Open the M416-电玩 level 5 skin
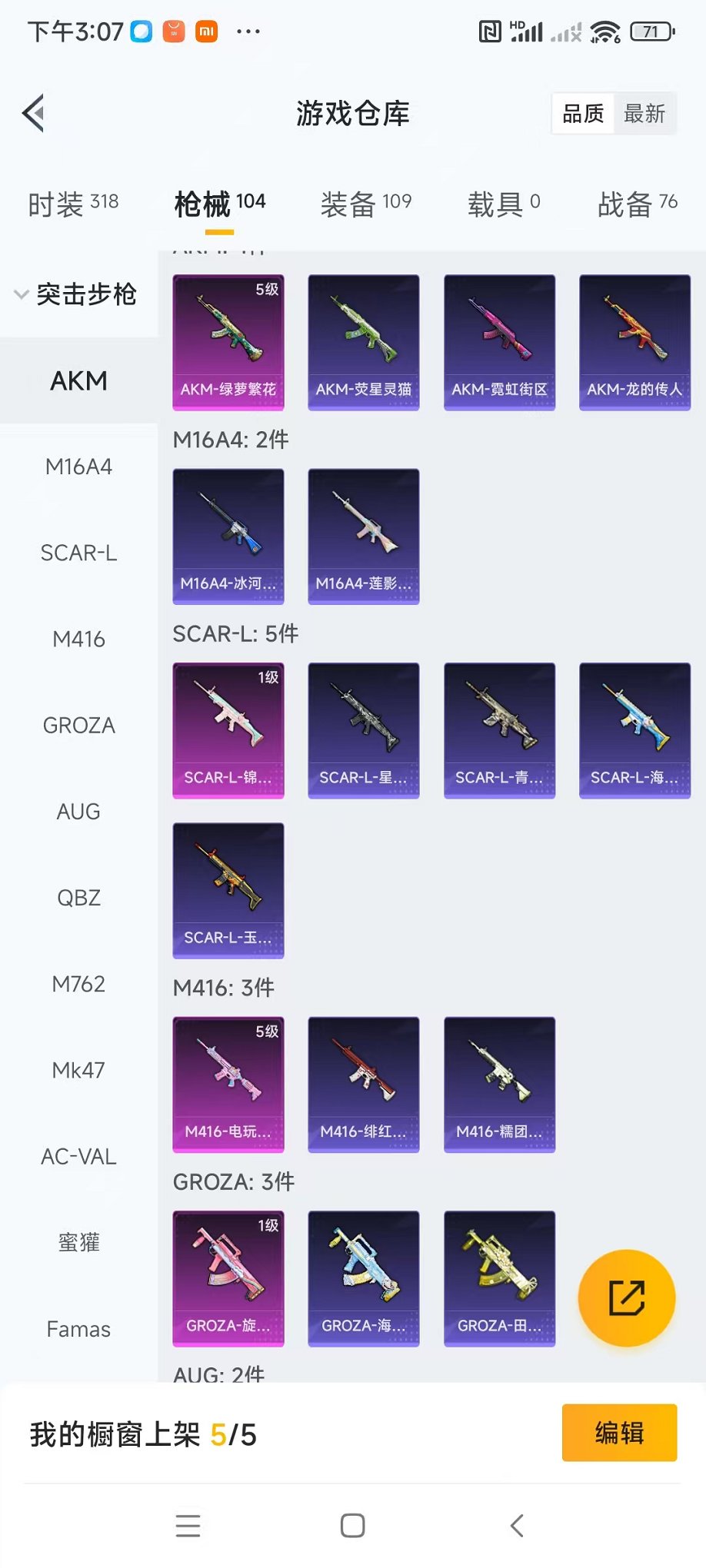The image size is (706, 1568). point(228,1084)
